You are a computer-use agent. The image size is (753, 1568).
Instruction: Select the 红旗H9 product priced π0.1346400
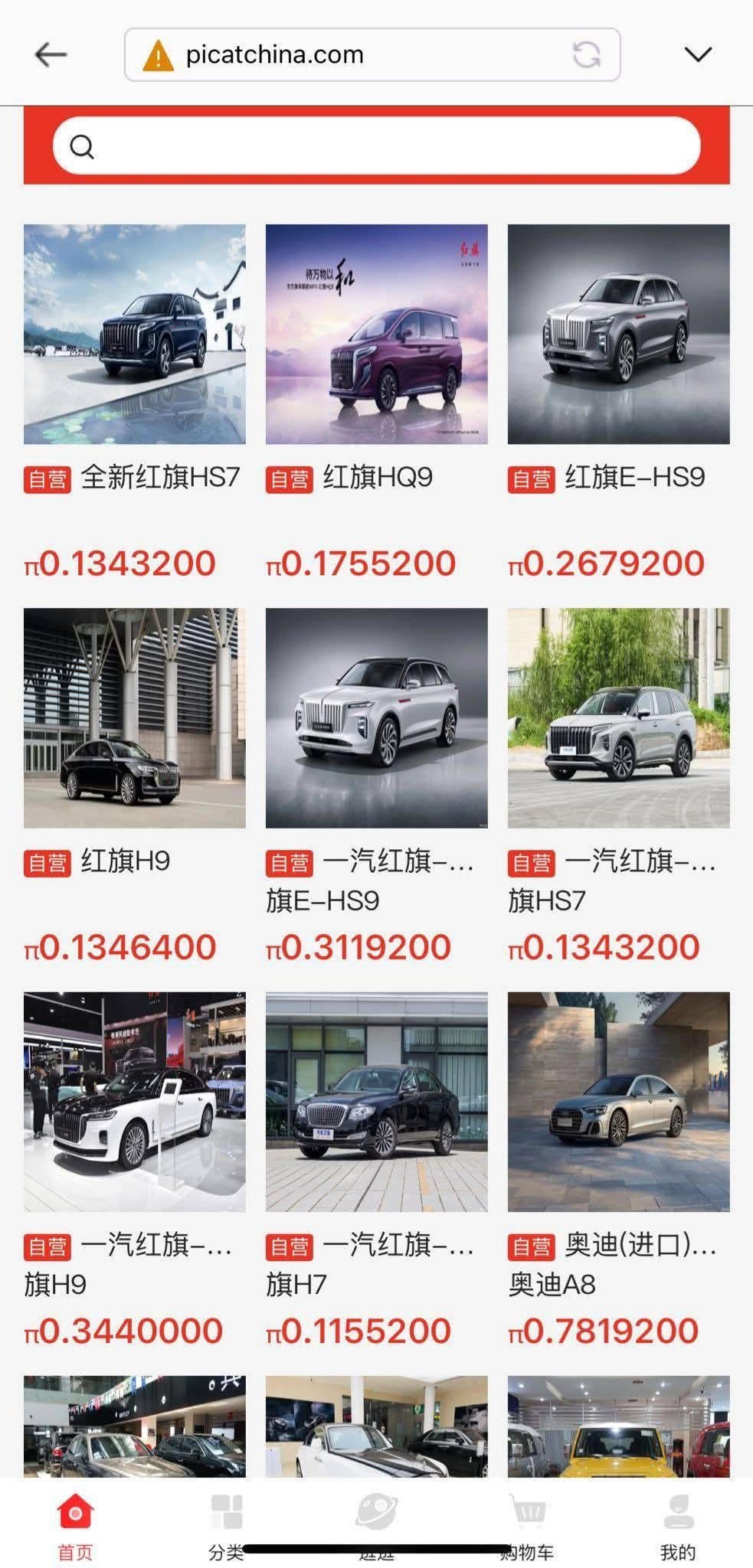pyautogui.click(x=135, y=718)
